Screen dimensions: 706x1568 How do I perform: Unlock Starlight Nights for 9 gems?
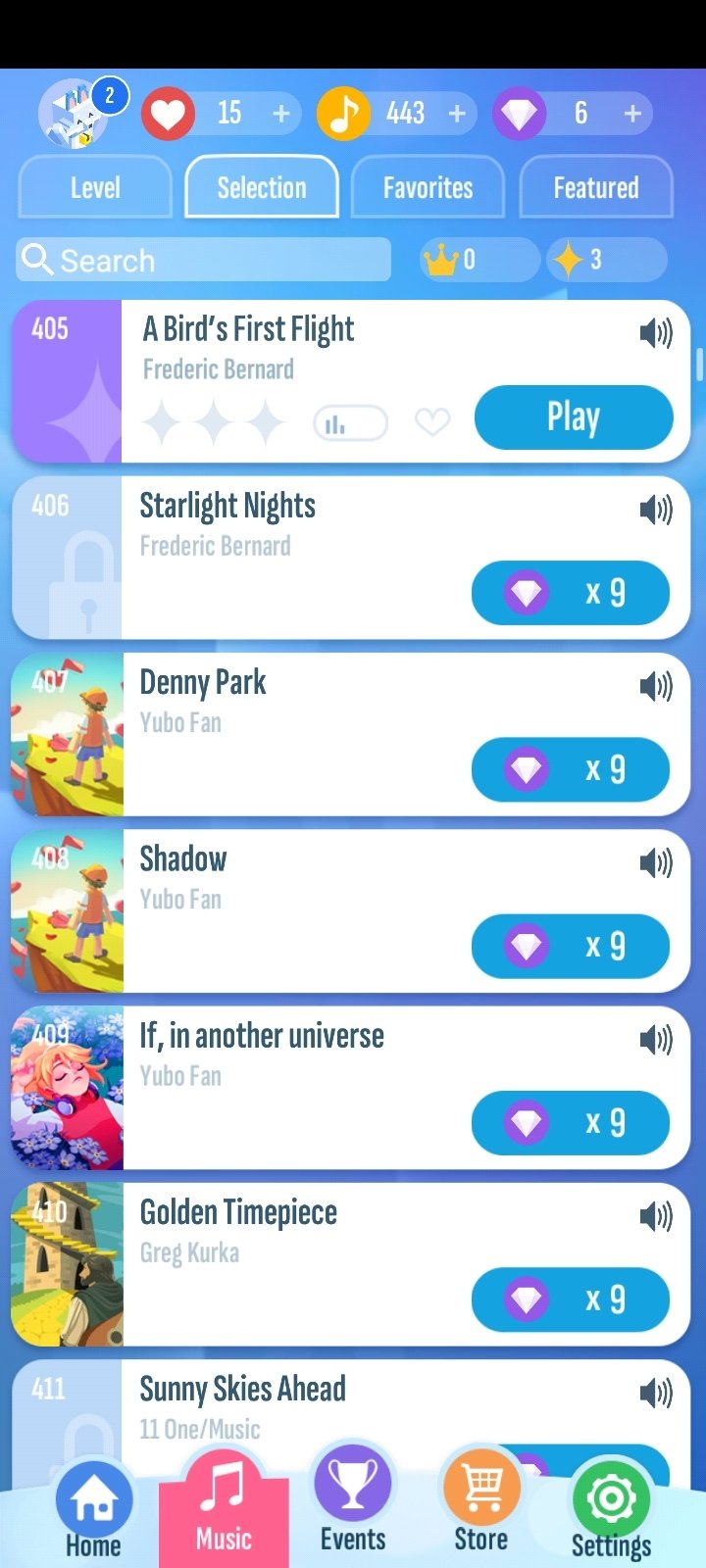point(571,593)
